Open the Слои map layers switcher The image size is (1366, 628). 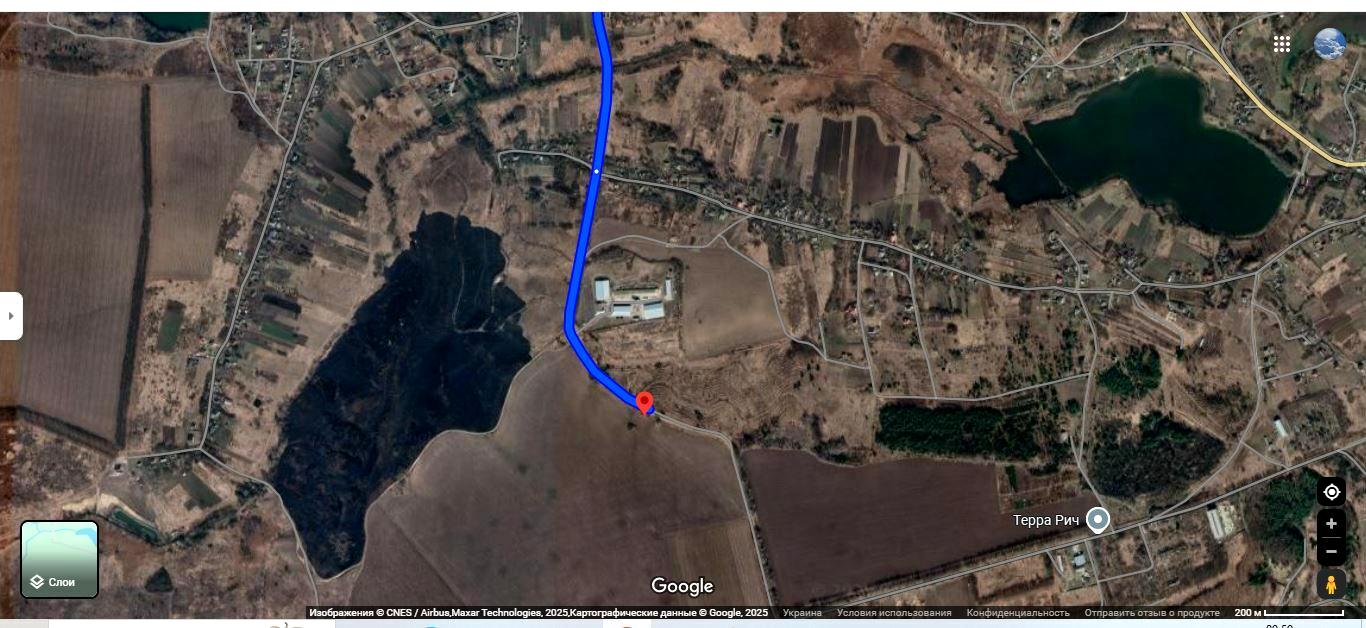pyautogui.click(x=60, y=559)
